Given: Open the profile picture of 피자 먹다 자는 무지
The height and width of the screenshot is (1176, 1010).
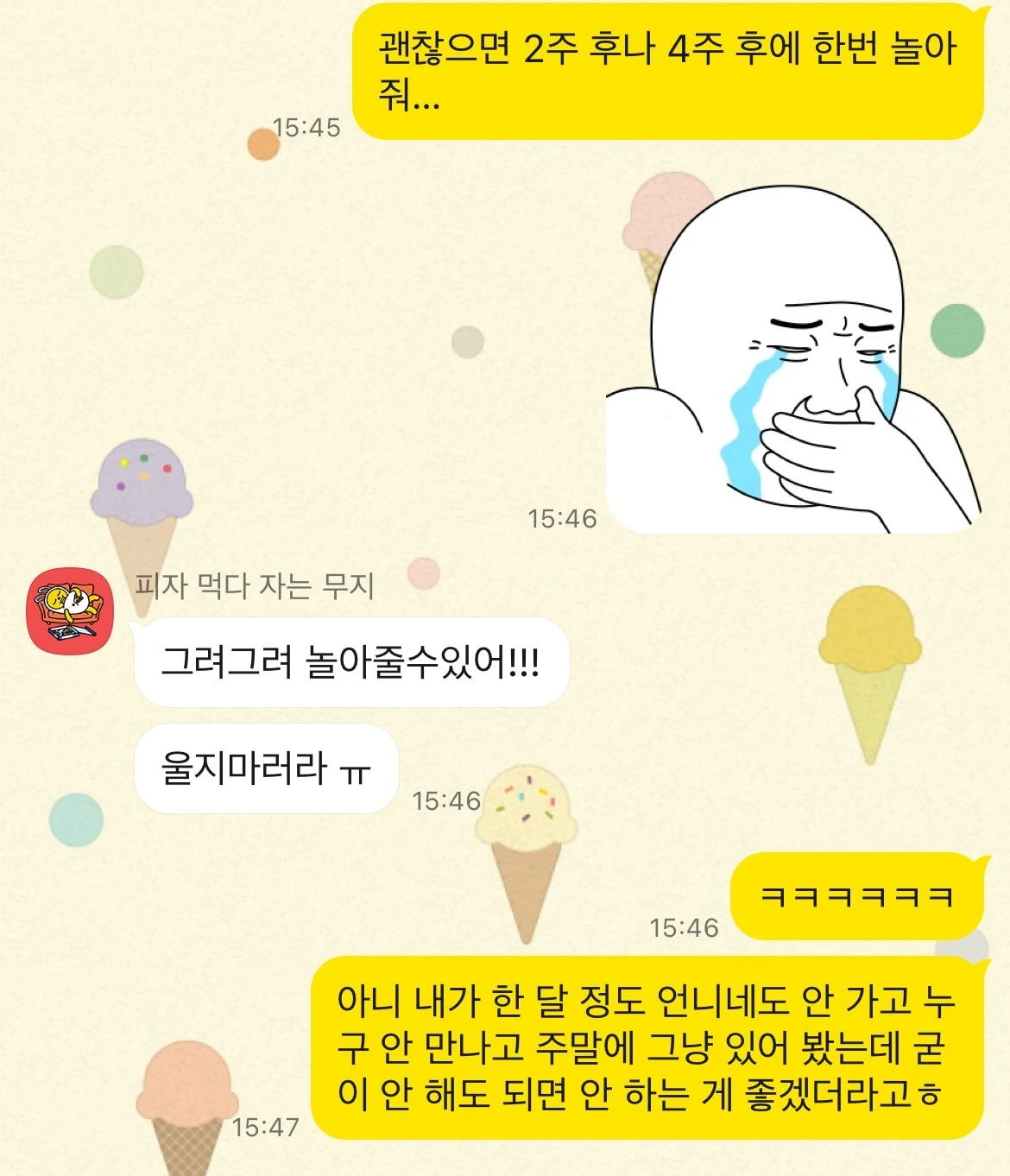Looking at the screenshot, I should tap(70, 610).
